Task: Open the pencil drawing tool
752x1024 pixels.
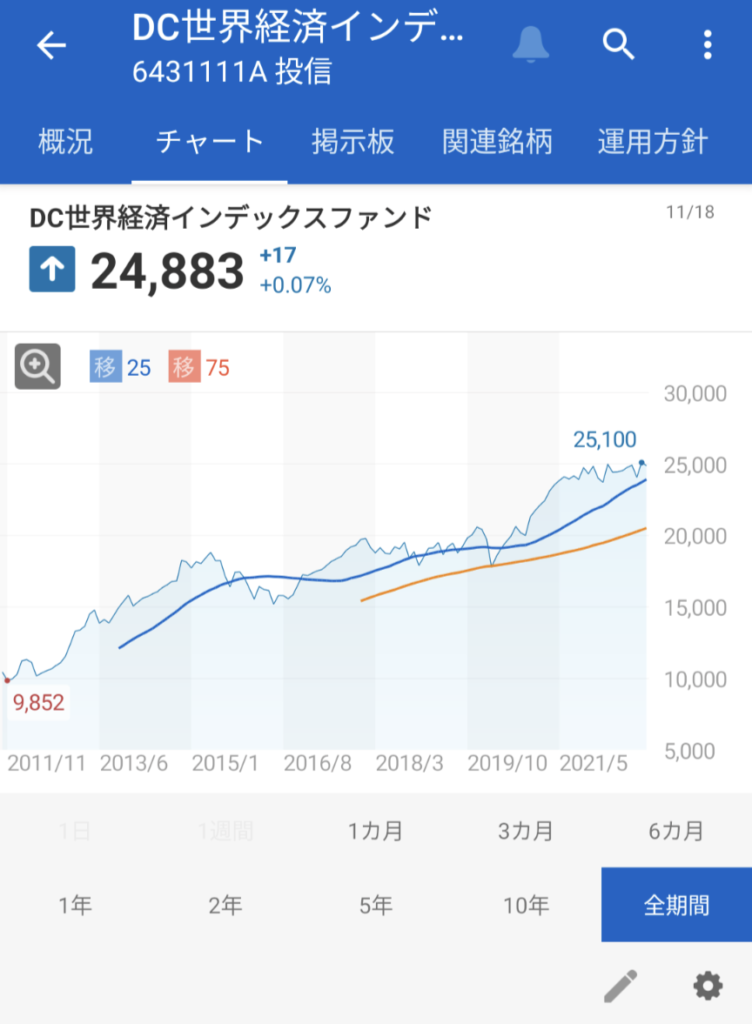Action: point(620,987)
